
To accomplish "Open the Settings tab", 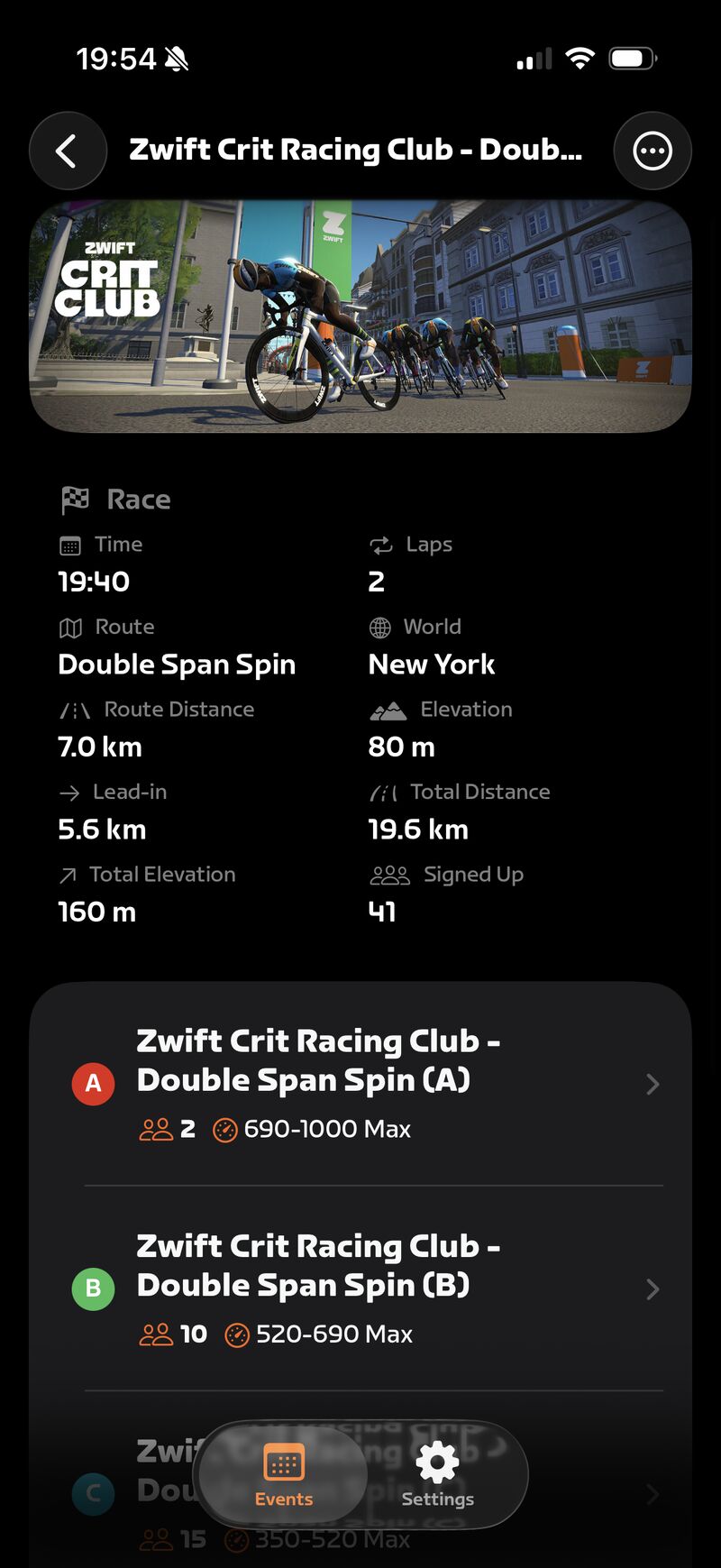I will (x=437, y=1475).
